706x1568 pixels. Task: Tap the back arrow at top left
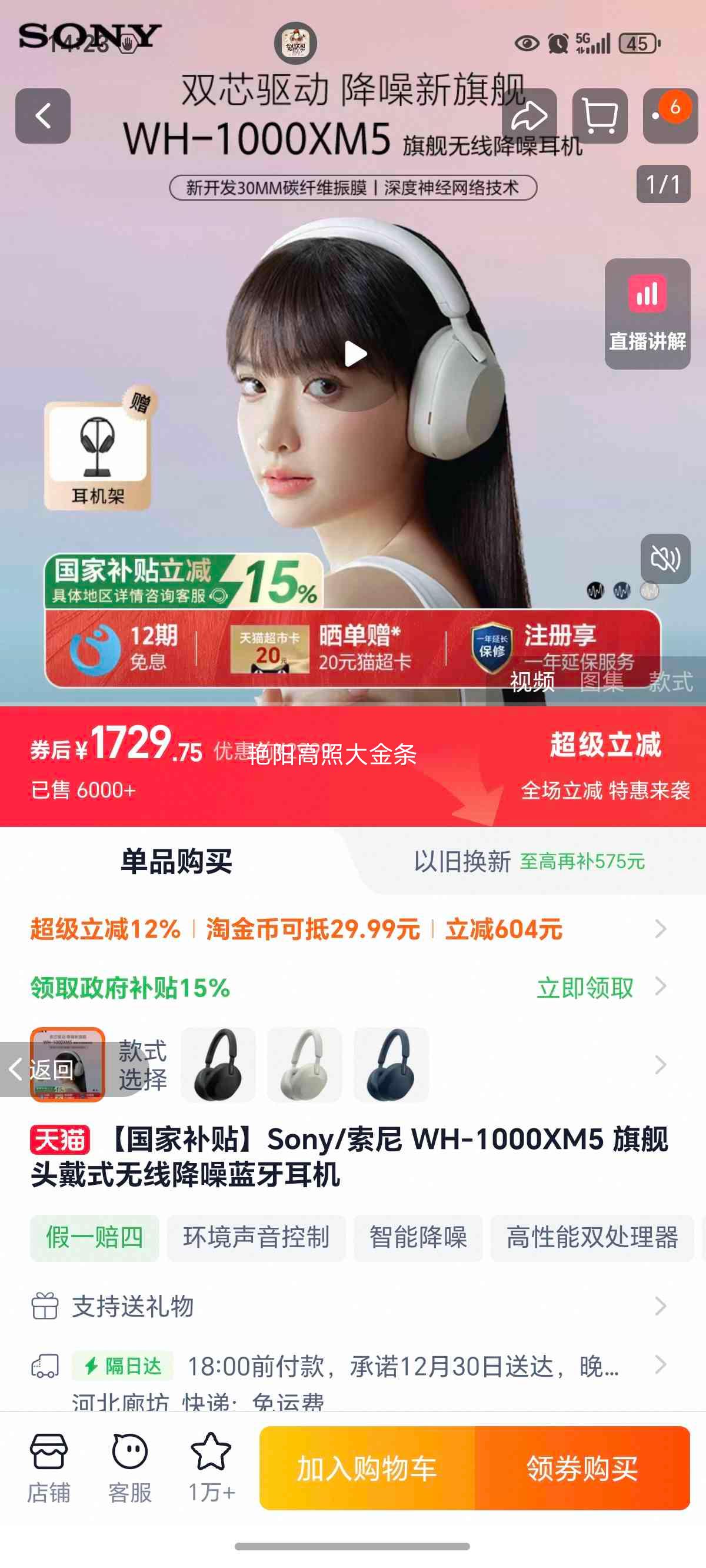[x=44, y=117]
